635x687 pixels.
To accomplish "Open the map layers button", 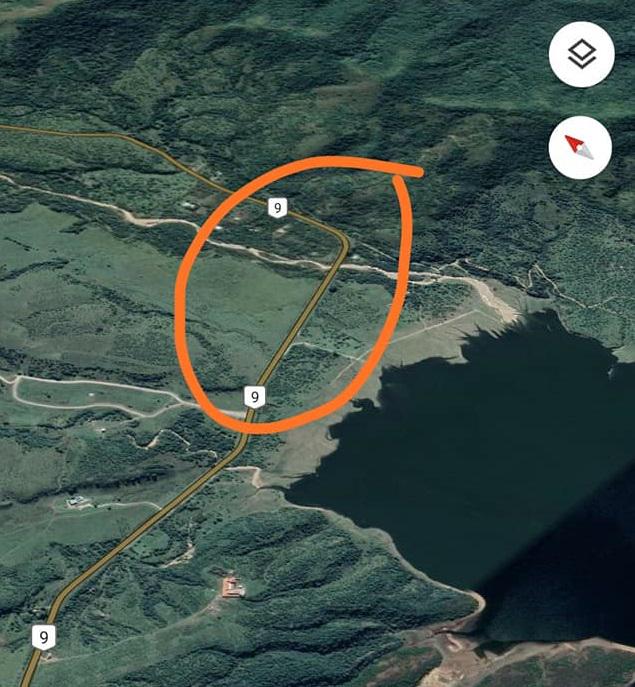I will (581, 55).
